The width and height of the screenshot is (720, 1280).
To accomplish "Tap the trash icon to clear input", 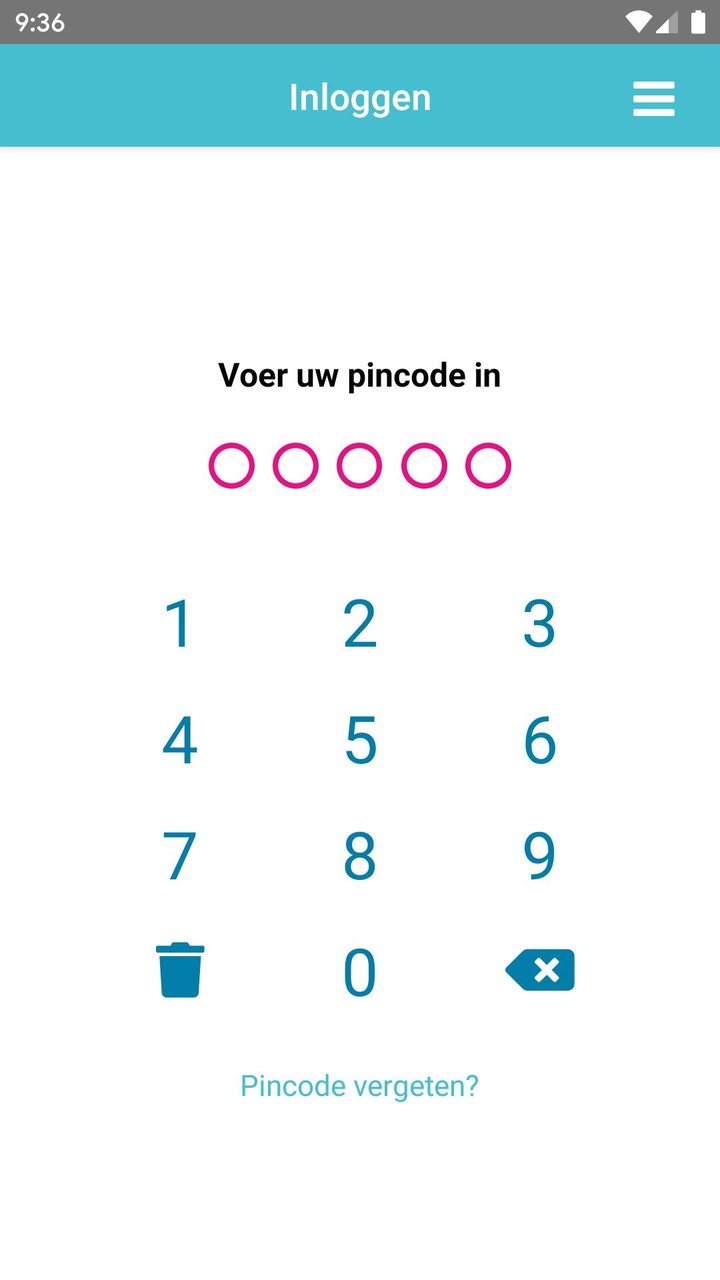I will coord(180,969).
